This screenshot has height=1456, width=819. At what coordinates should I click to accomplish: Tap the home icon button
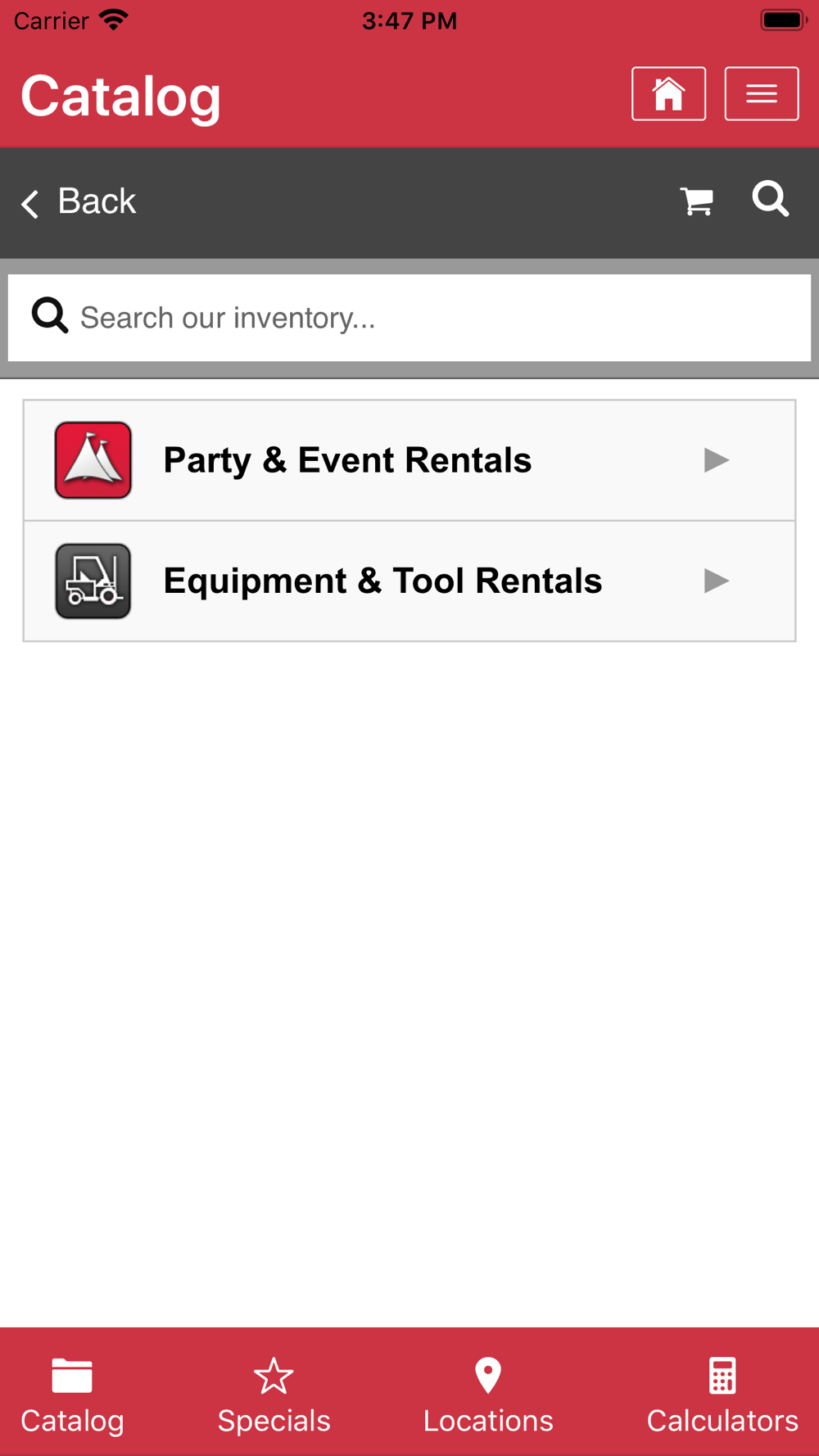pos(668,93)
